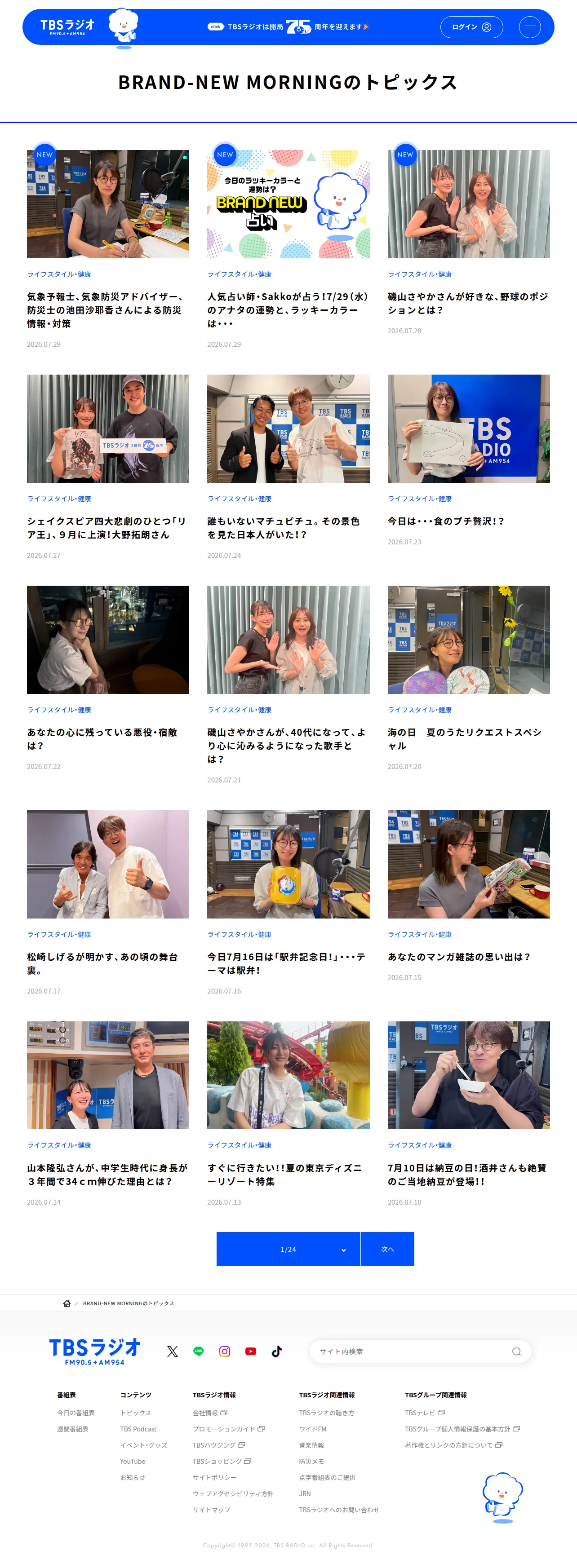Open the TikTok icon in the footer

(x=277, y=1352)
